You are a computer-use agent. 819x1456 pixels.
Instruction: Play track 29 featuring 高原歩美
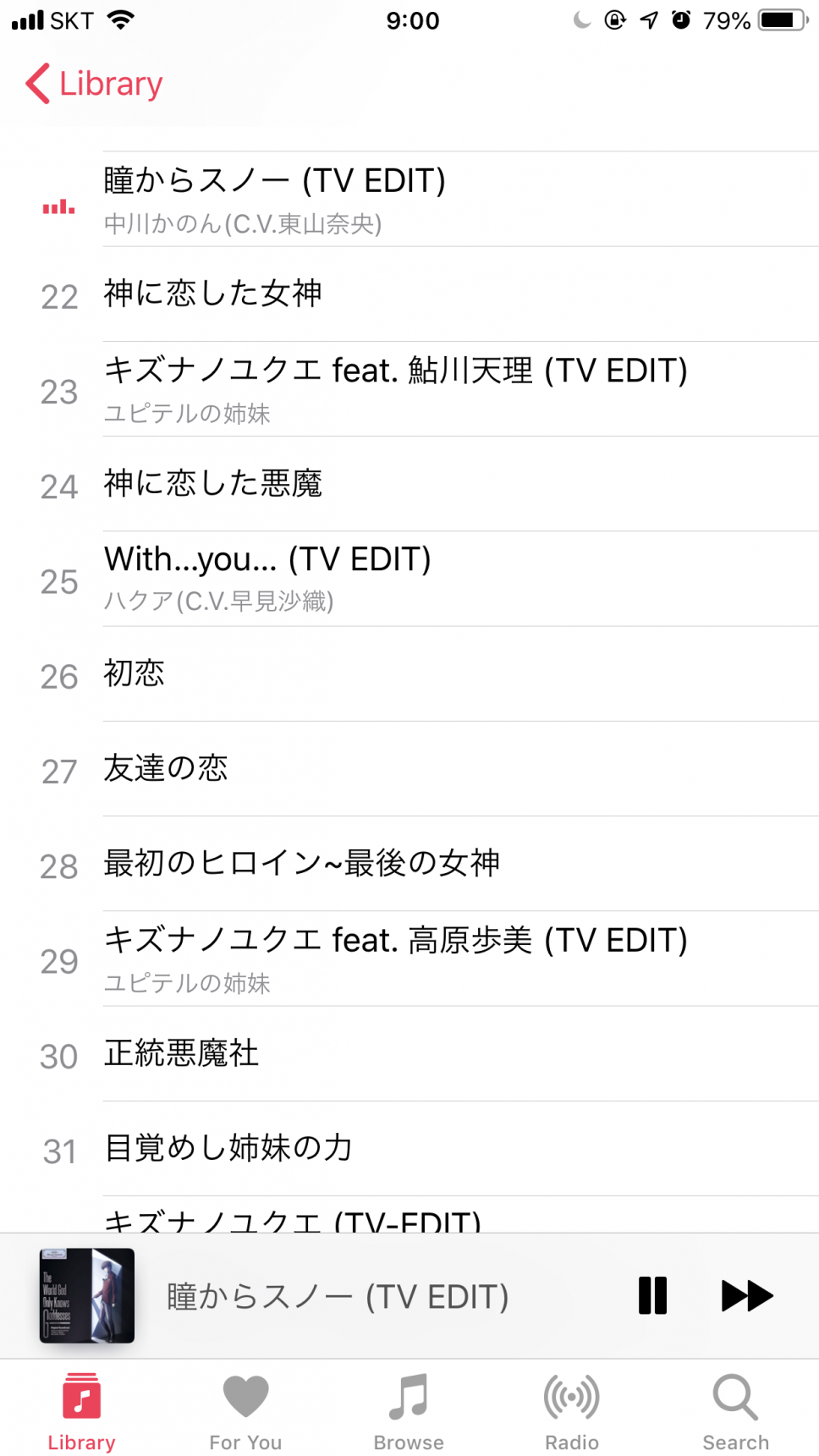pos(409,959)
